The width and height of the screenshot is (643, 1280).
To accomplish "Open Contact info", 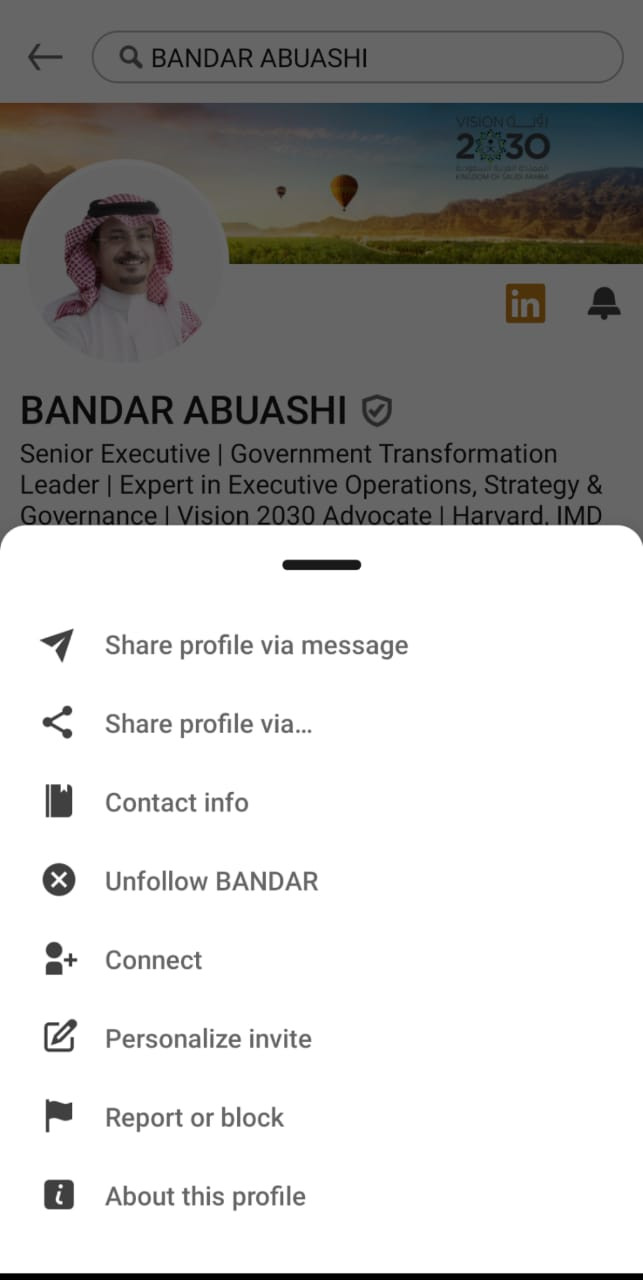I will (176, 802).
